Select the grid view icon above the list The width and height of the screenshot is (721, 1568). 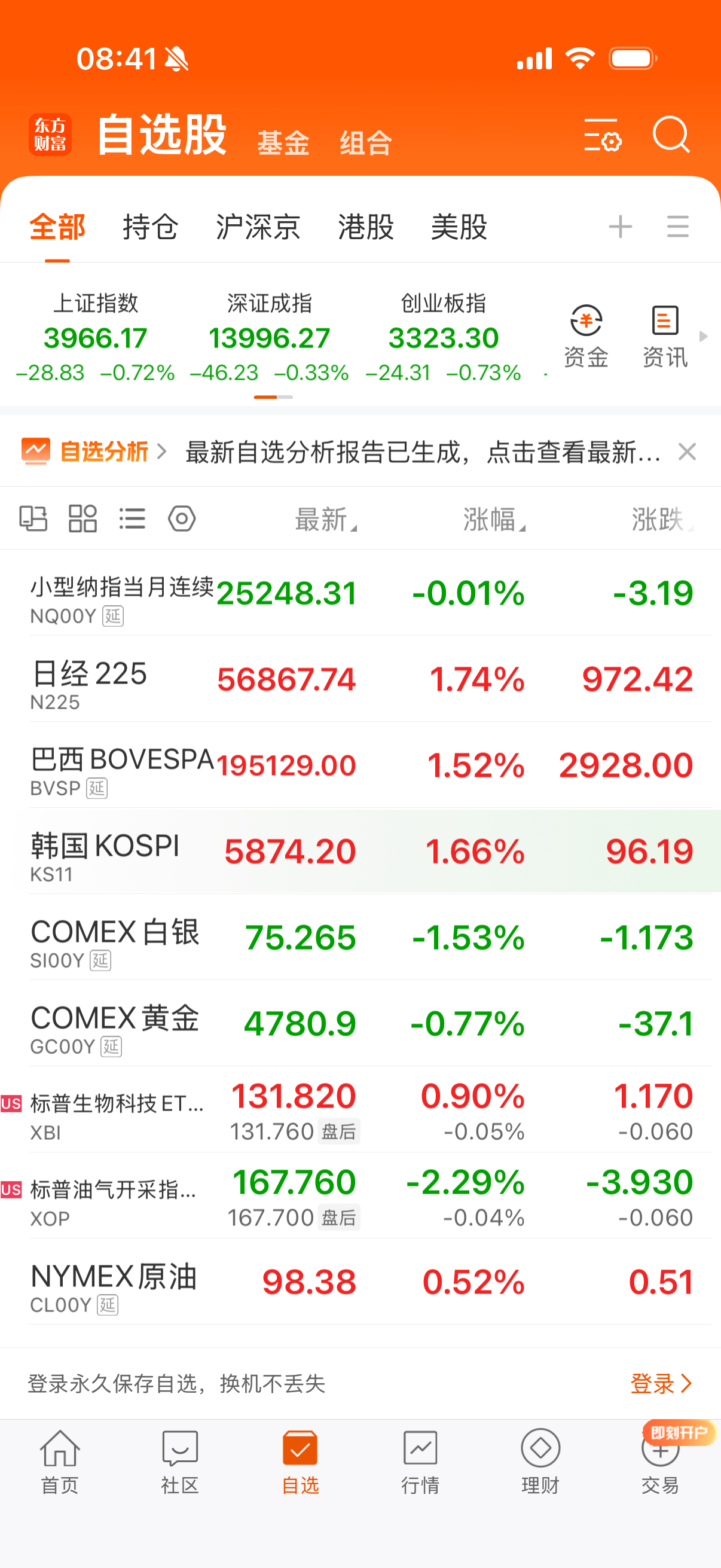(x=83, y=518)
